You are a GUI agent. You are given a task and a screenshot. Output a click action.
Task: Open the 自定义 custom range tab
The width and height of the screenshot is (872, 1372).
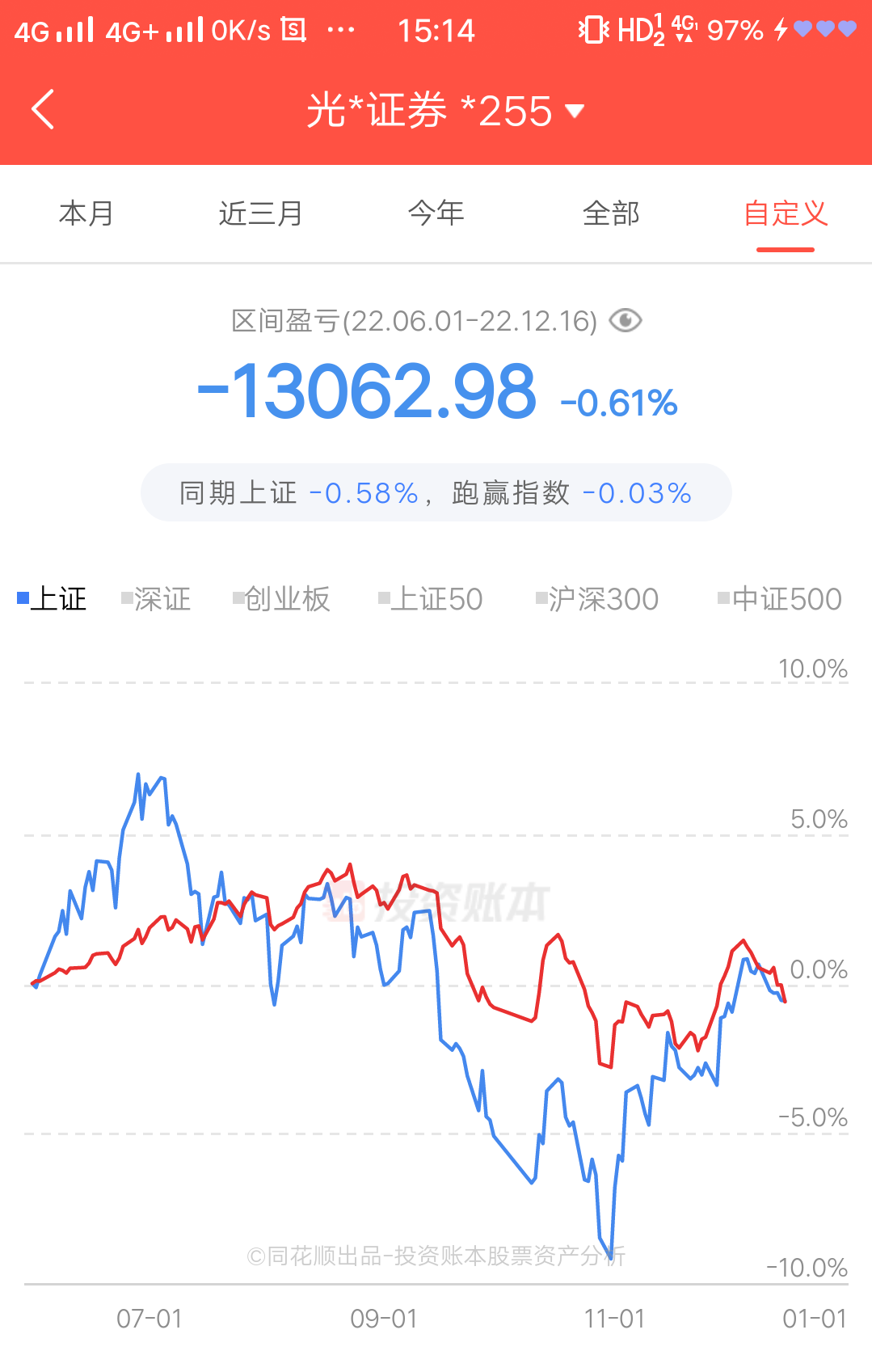click(x=785, y=213)
